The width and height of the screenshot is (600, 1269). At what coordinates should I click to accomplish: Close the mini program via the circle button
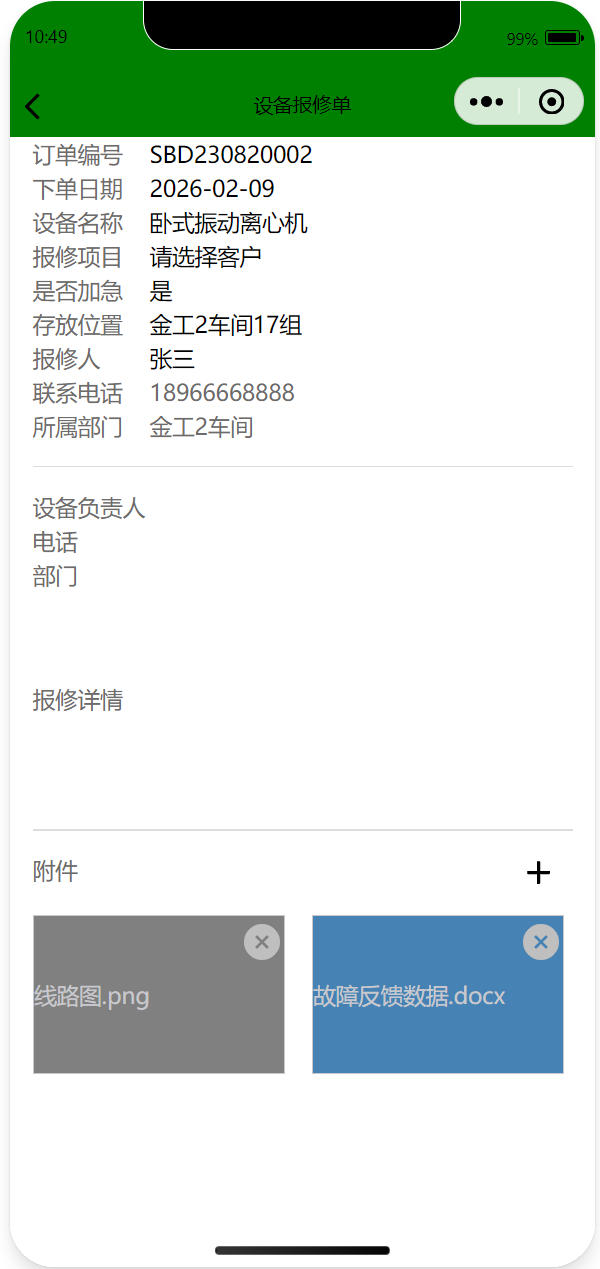[551, 102]
